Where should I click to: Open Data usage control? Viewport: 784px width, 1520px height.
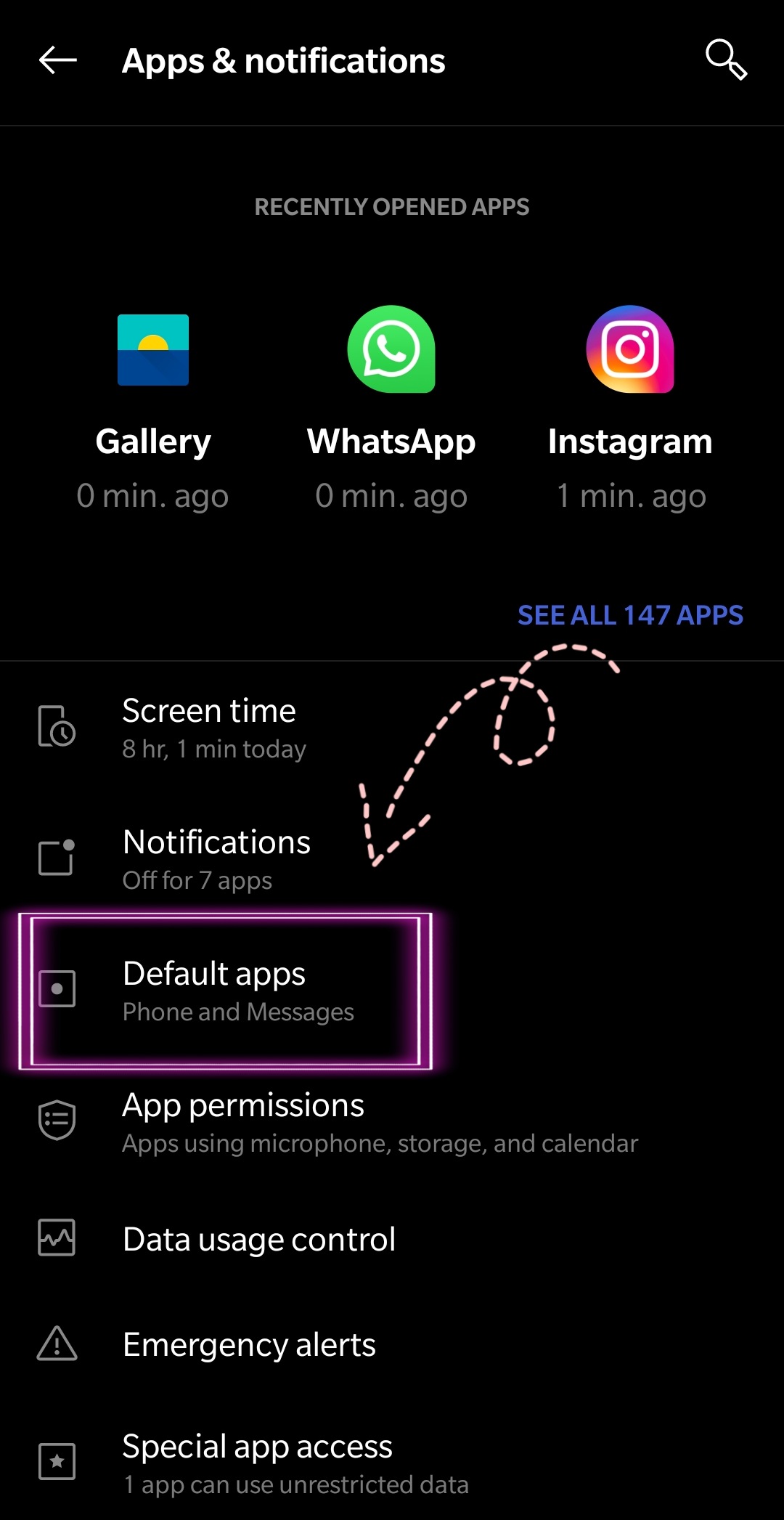pos(259,1239)
